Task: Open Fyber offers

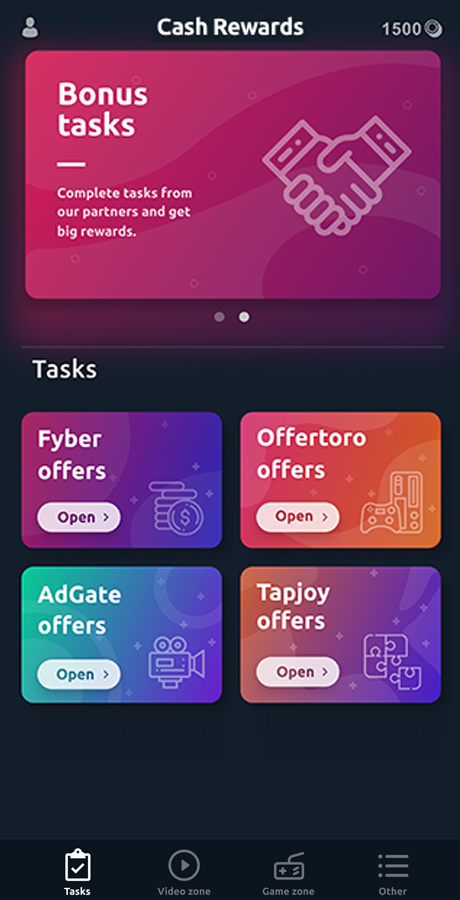Action: click(x=79, y=517)
